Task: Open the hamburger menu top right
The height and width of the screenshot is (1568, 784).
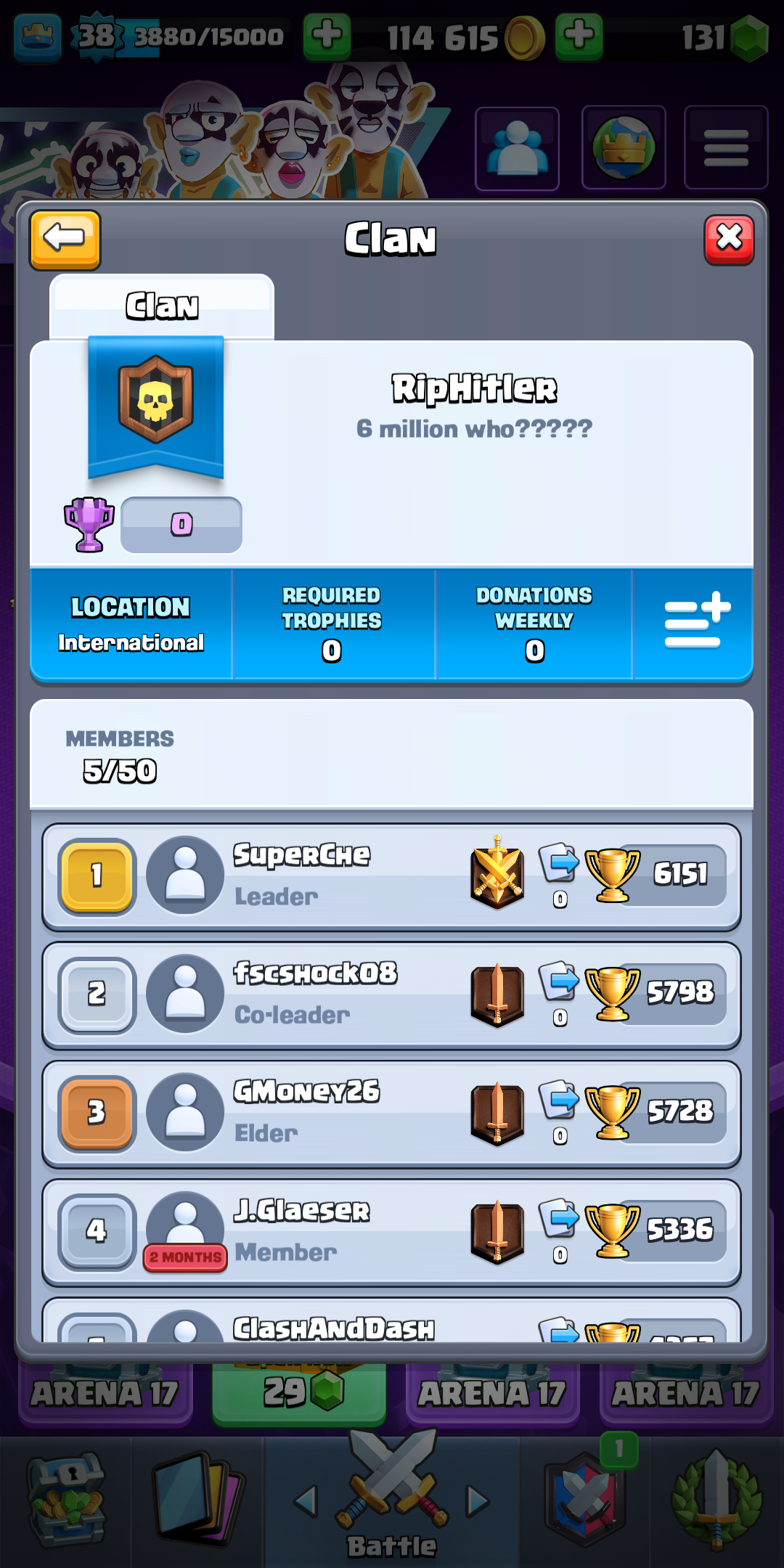Action: click(x=725, y=147)
